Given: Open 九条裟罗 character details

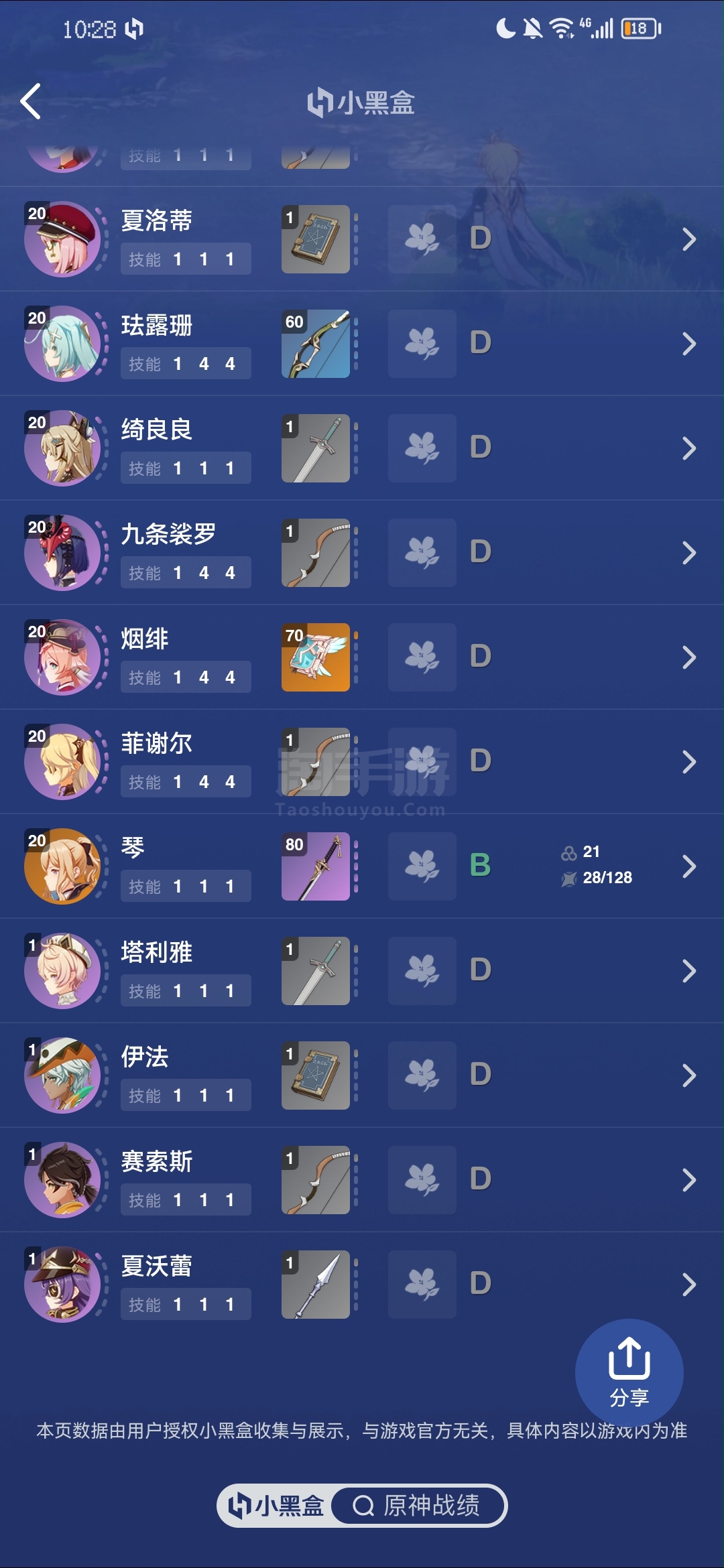Looking at the screenshot, I should click(x=362, y=553).
